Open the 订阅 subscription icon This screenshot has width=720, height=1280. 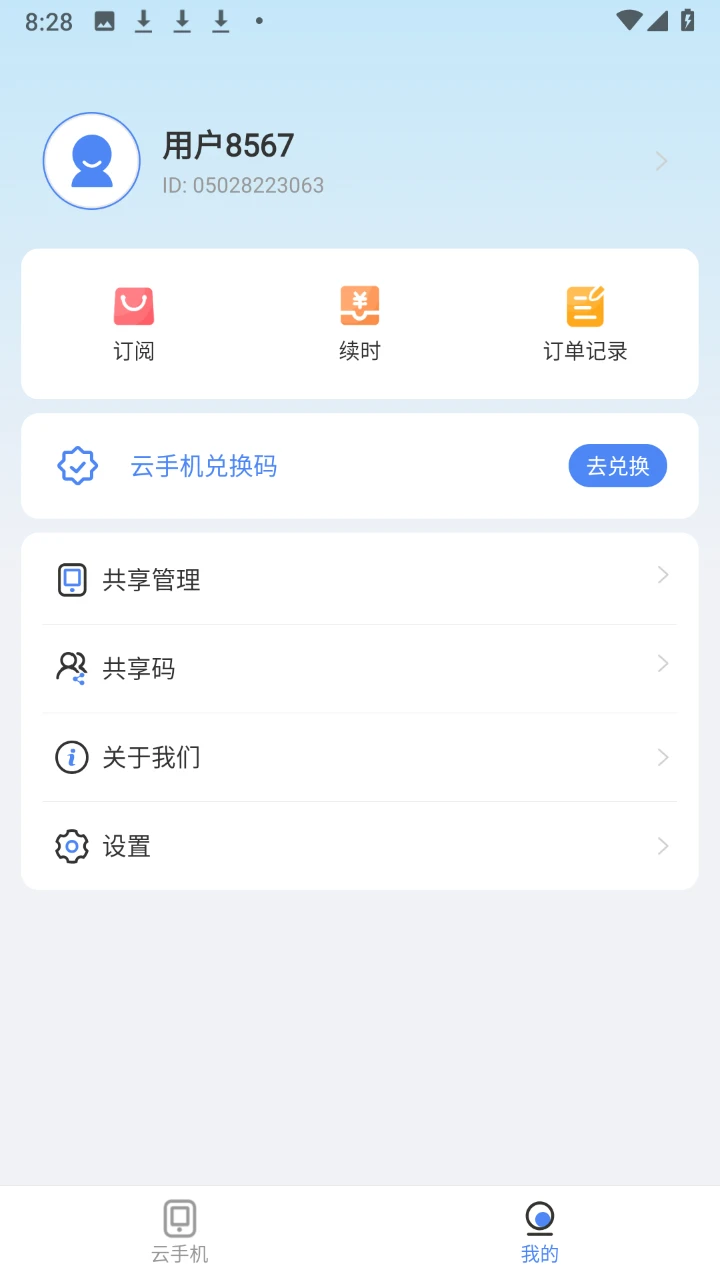click(133, 305)
